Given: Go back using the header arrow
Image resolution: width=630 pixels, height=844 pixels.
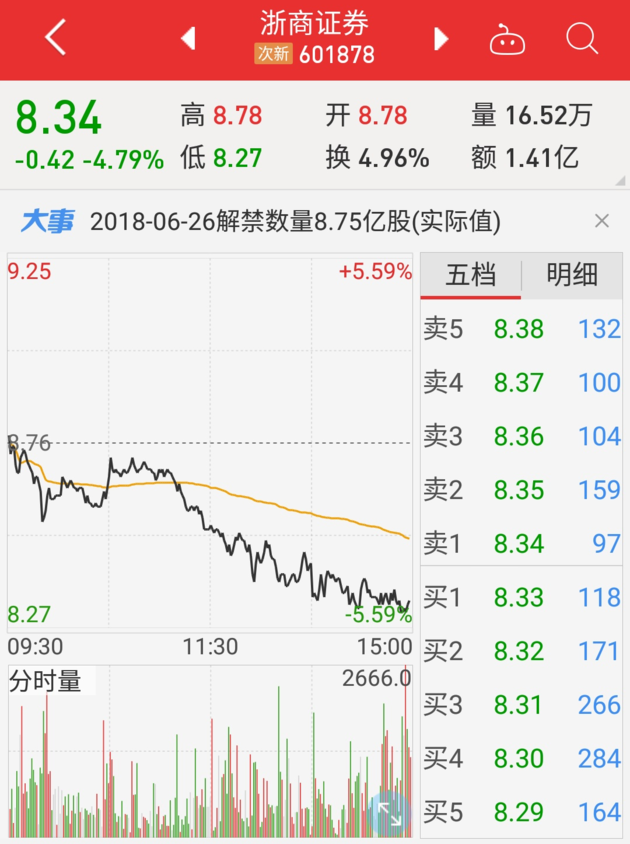Looking at the screenshot, I should (56, 38).
